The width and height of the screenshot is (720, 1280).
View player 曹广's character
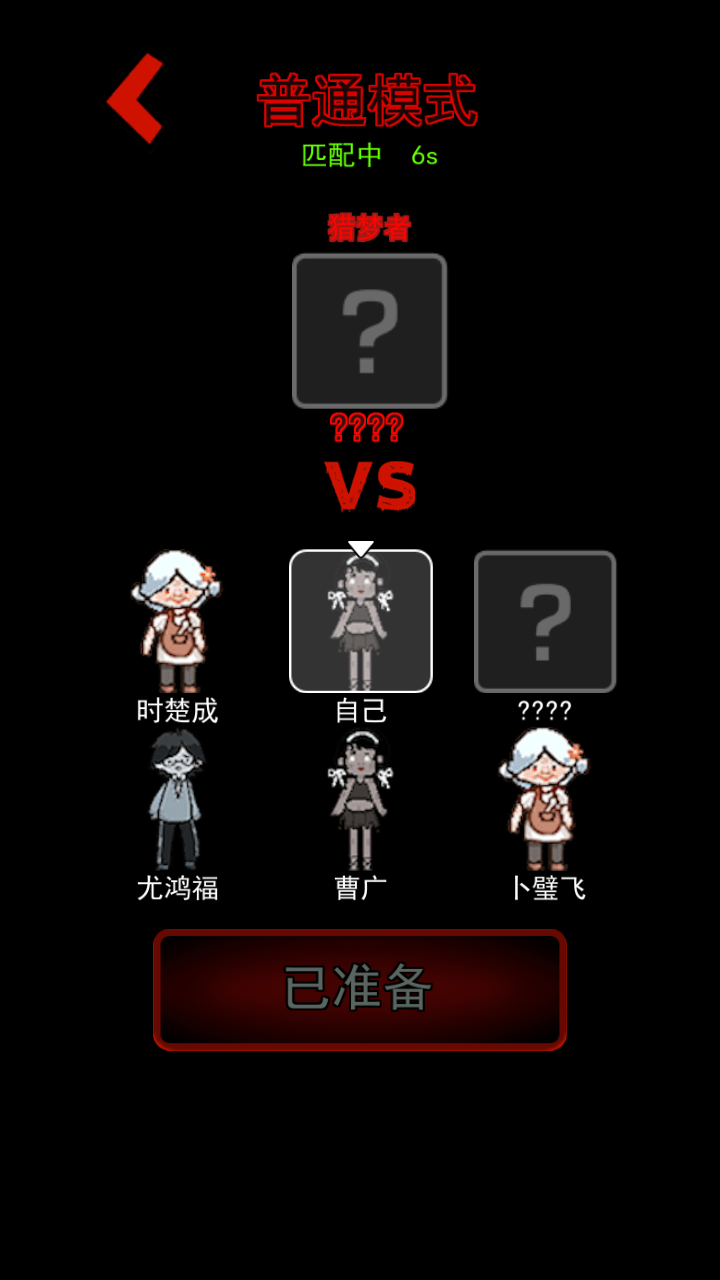tap(360, 800)
